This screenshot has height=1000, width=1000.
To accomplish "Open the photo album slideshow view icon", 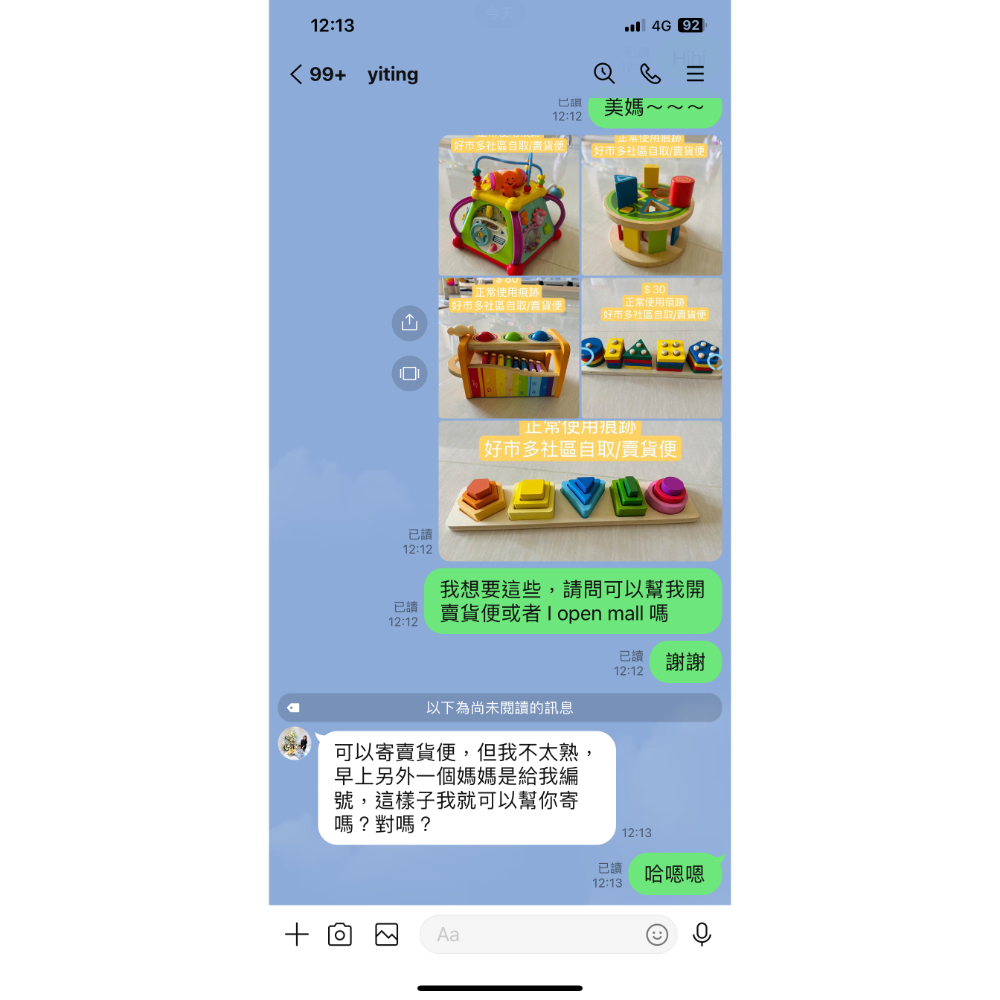I will (x=409, y=373).
